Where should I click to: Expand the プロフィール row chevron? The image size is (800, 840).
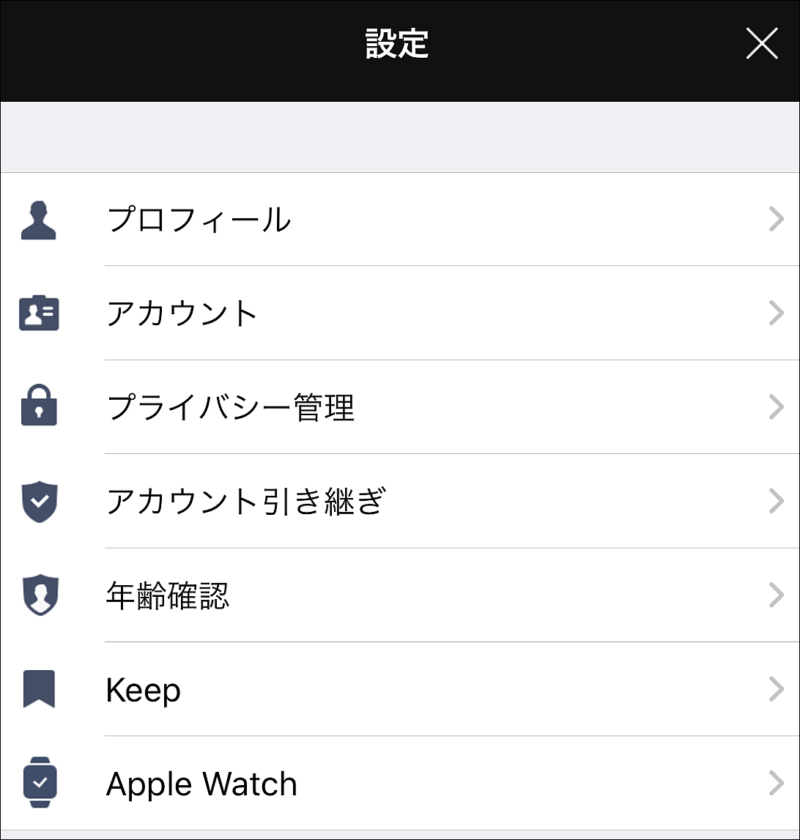[778, 219]
